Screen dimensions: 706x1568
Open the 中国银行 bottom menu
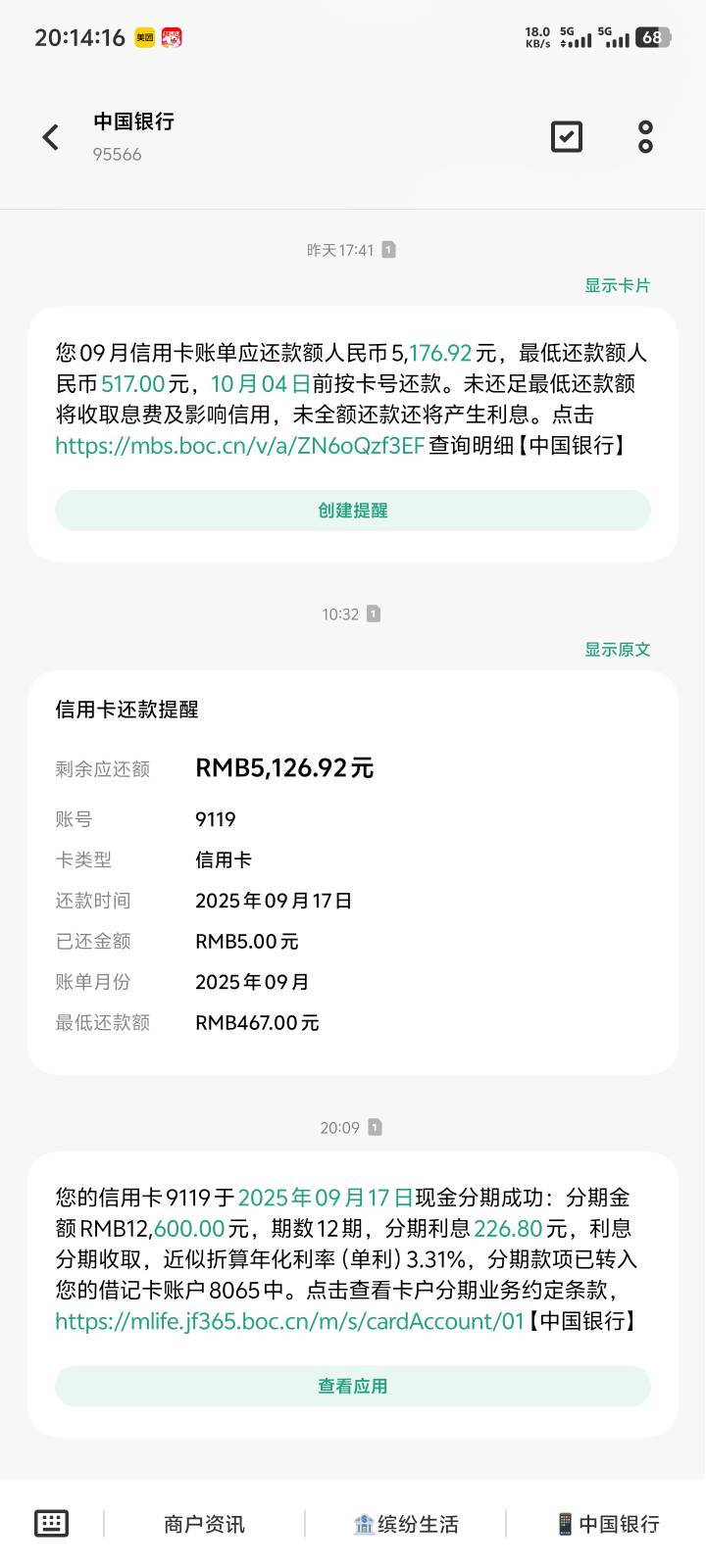pos(607,1524)
